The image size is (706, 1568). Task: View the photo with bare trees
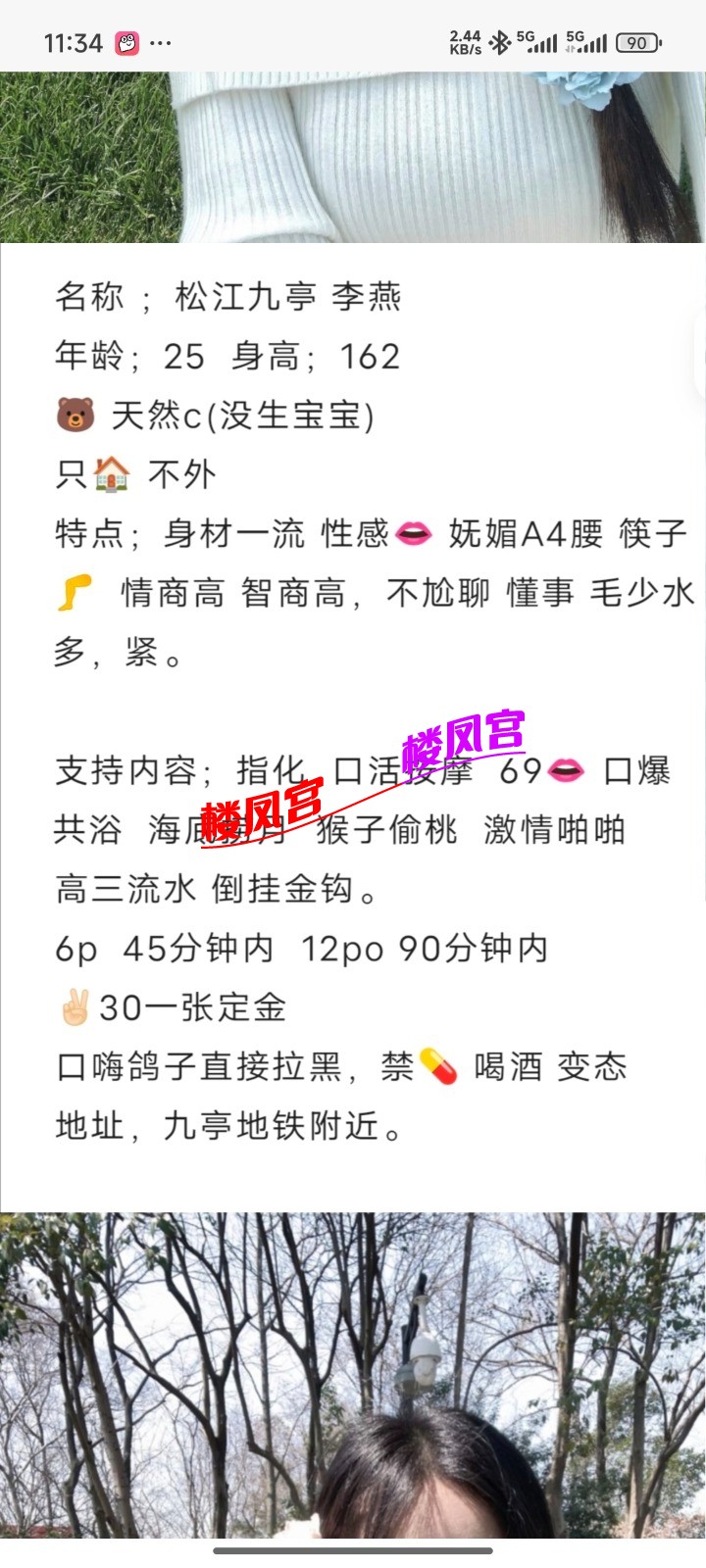click(x=353, y=1372)
